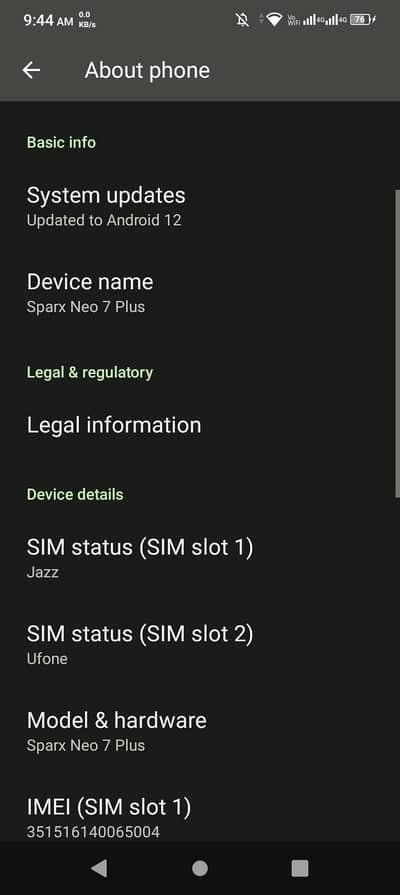The image size is (400, 895).
Task: Open recent apps from the navigation bar
Action: coord(300,868)
